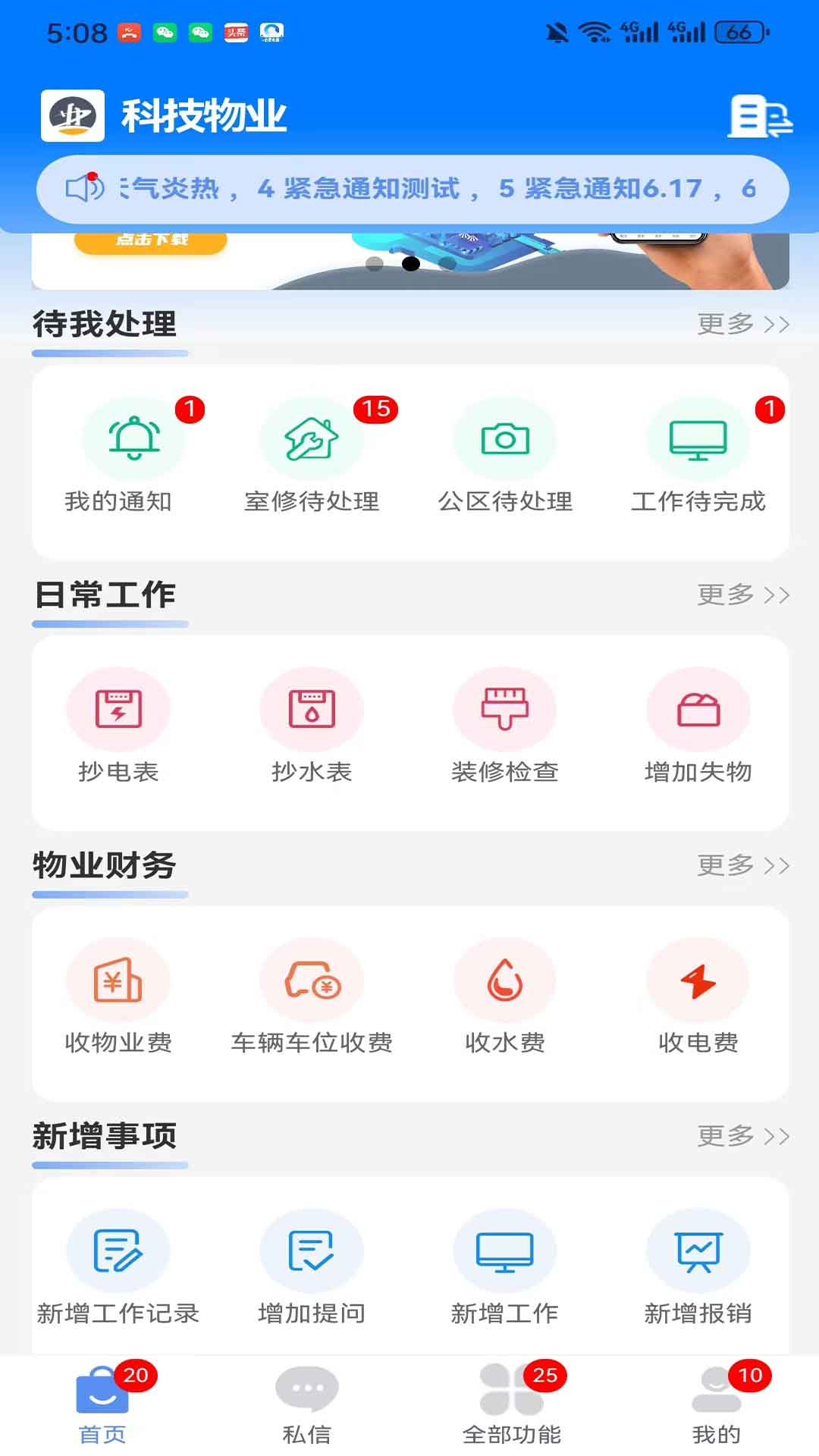The image size is (819, 1456).
Task: Open 新增报销 reimbursement icon
Action: pyautogui.click(x=699, y=1250)
